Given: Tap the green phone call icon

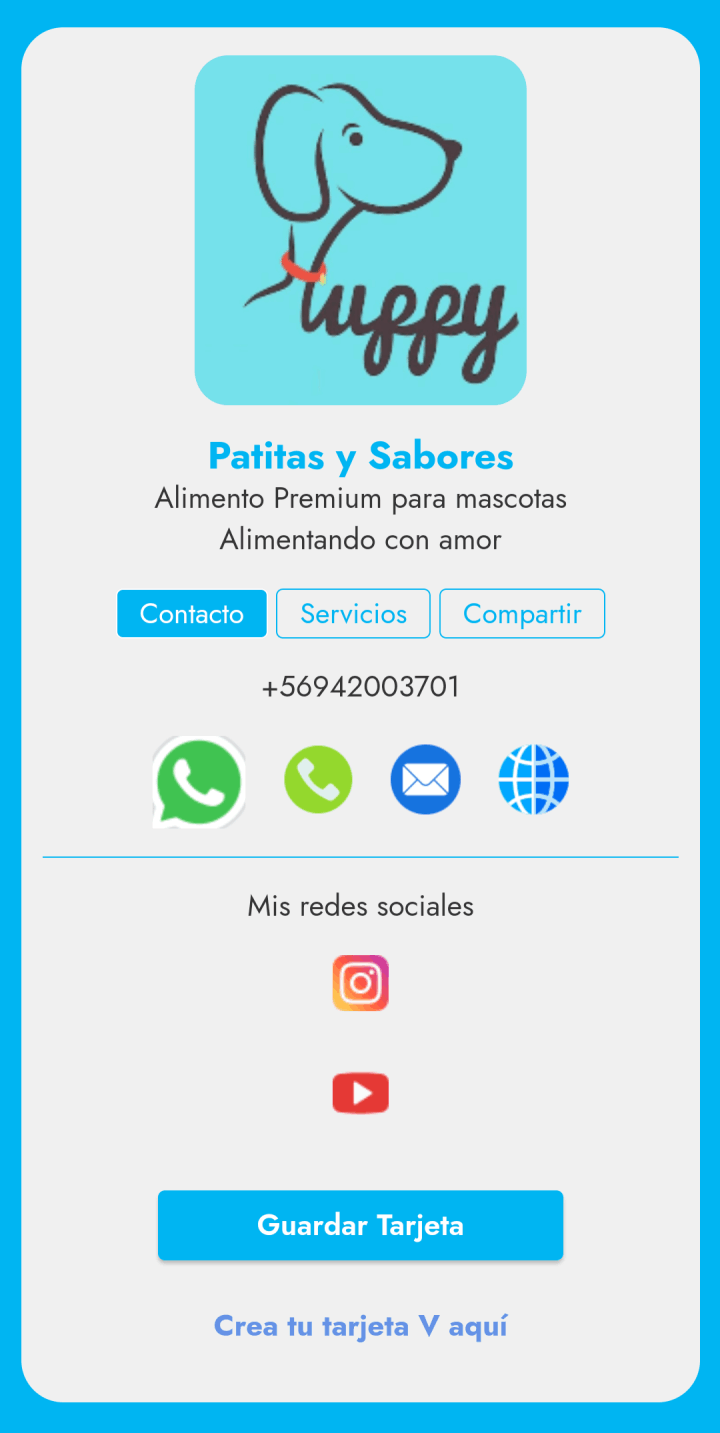Looking at the screenshot, I should tap(318, 779).
